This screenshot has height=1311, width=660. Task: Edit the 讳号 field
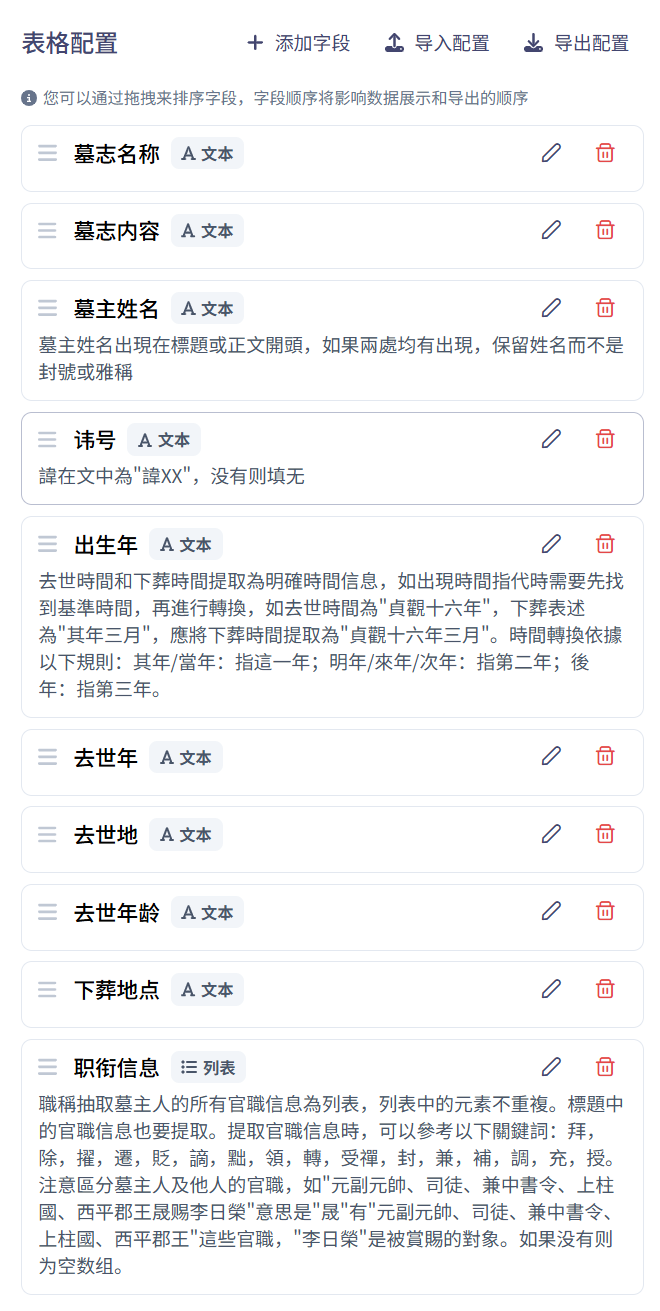pos(551,439)
